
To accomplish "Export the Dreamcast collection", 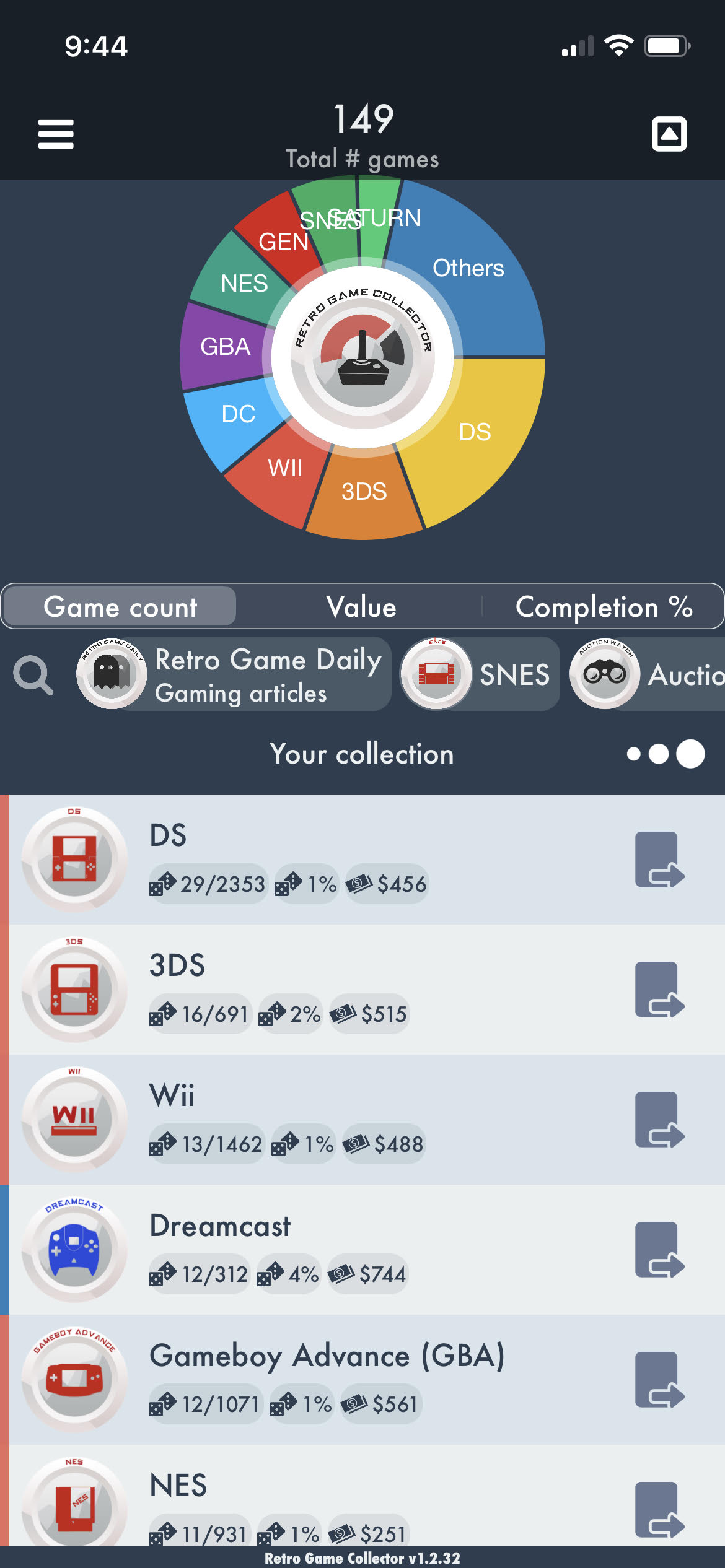I will pyautogui.click(x=659, y=1250).
